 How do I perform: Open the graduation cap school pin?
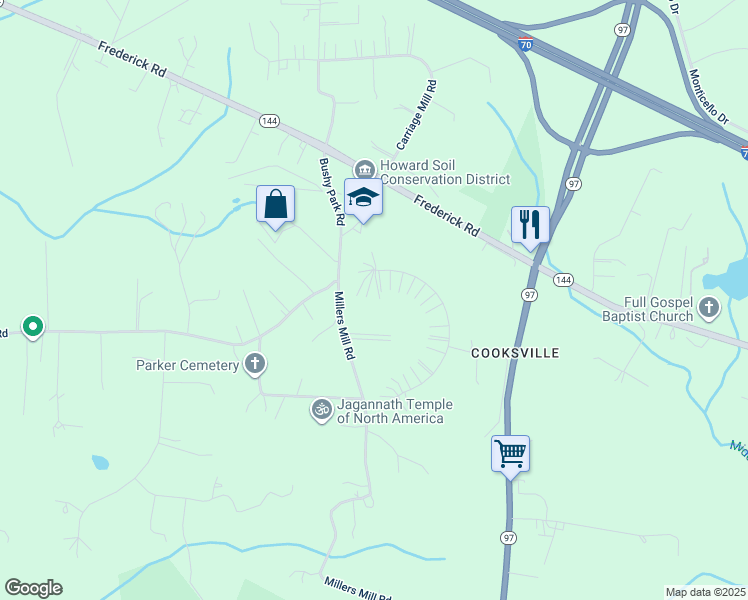[x=364, y=198]
